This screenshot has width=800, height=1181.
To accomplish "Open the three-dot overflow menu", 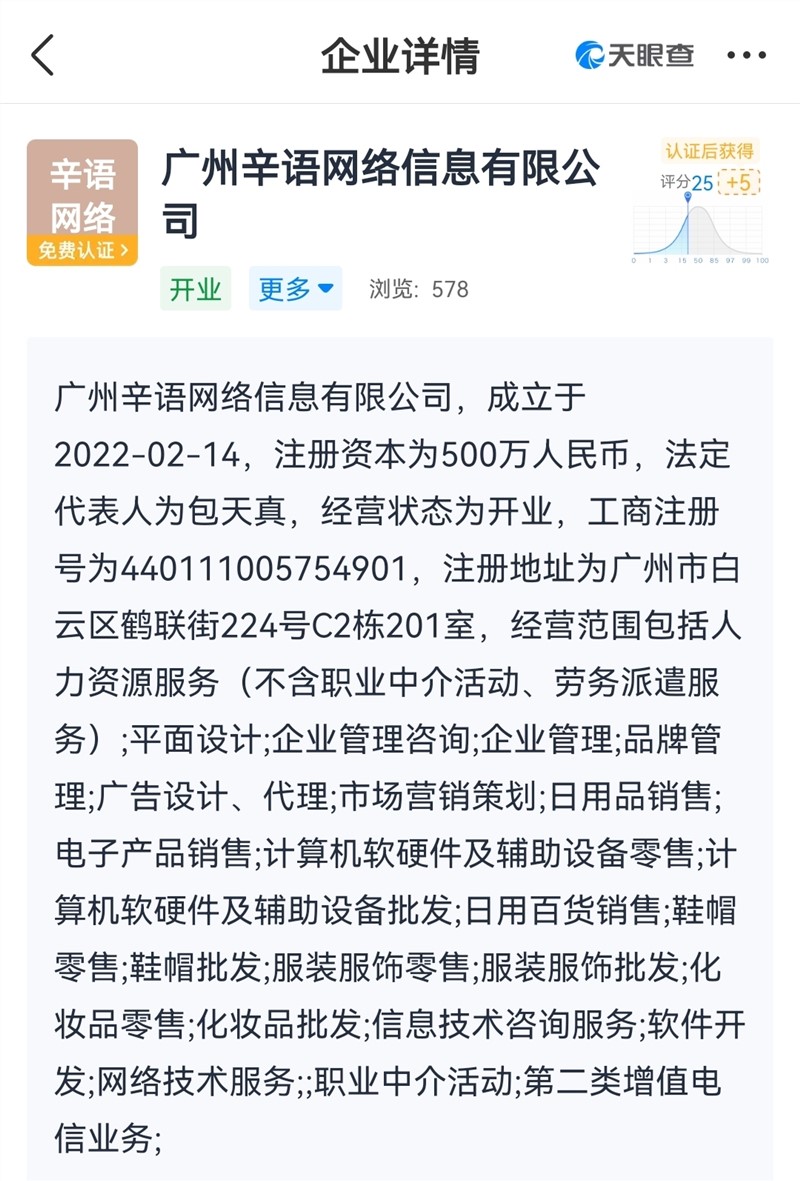I will coord(746,55).
